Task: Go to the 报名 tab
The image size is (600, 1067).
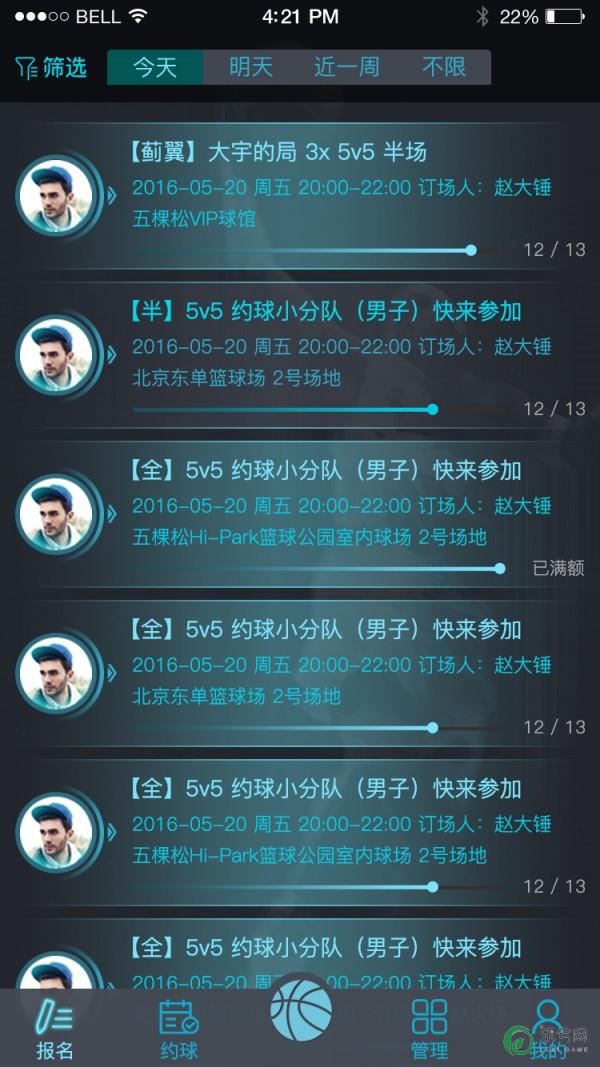Action: coord(54,1028)
